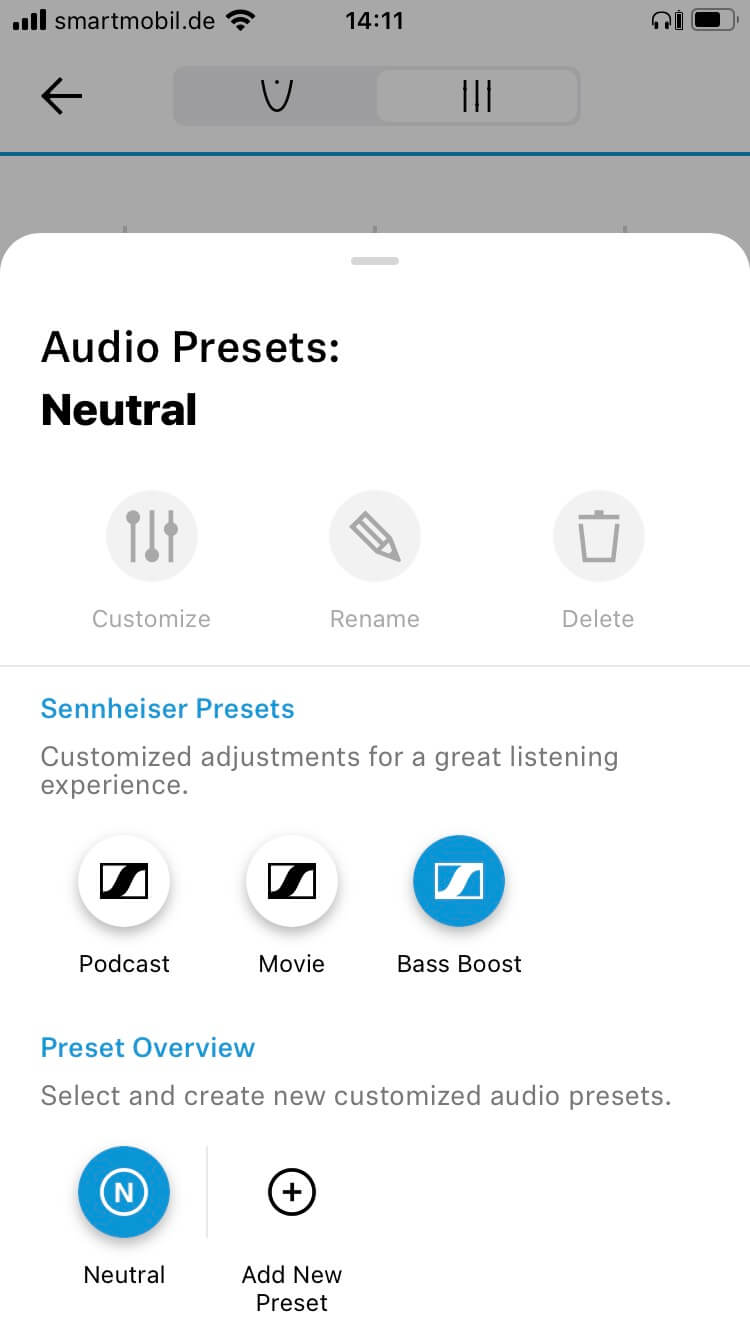Rename the current preset
Viewport: 750px width, 1334px height.
pyautogui.click(x=375, y=536)
